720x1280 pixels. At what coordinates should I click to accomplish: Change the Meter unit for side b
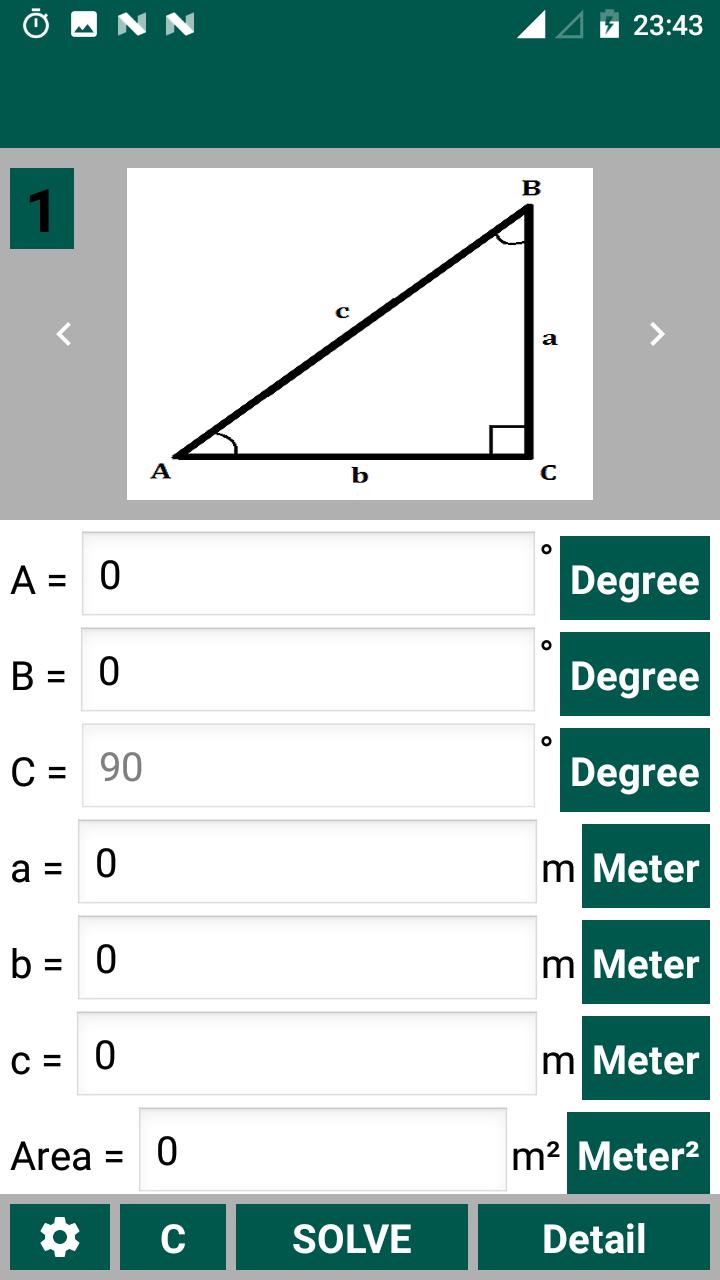645,963
